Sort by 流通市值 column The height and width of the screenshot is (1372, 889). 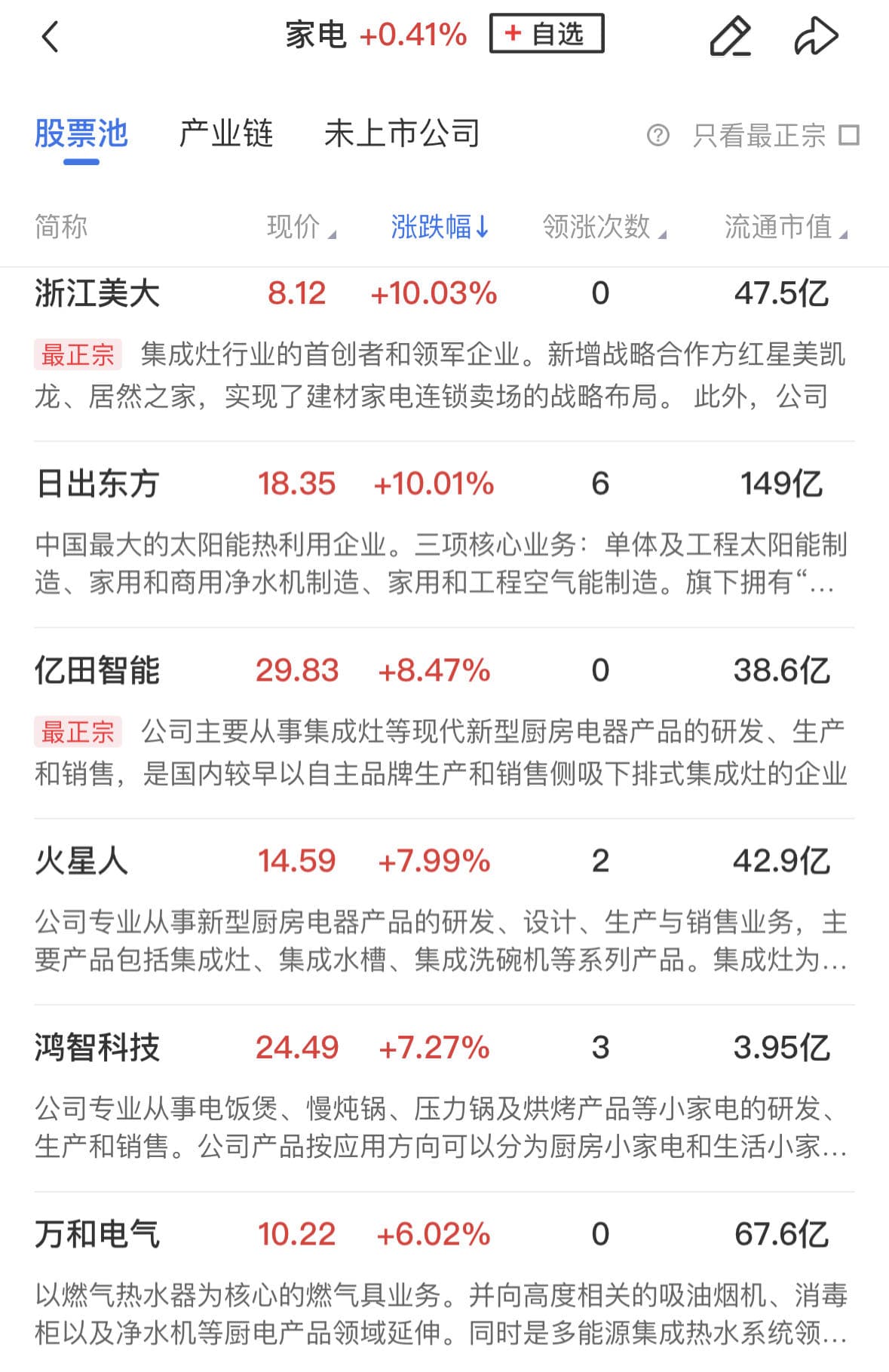(785, 226)
